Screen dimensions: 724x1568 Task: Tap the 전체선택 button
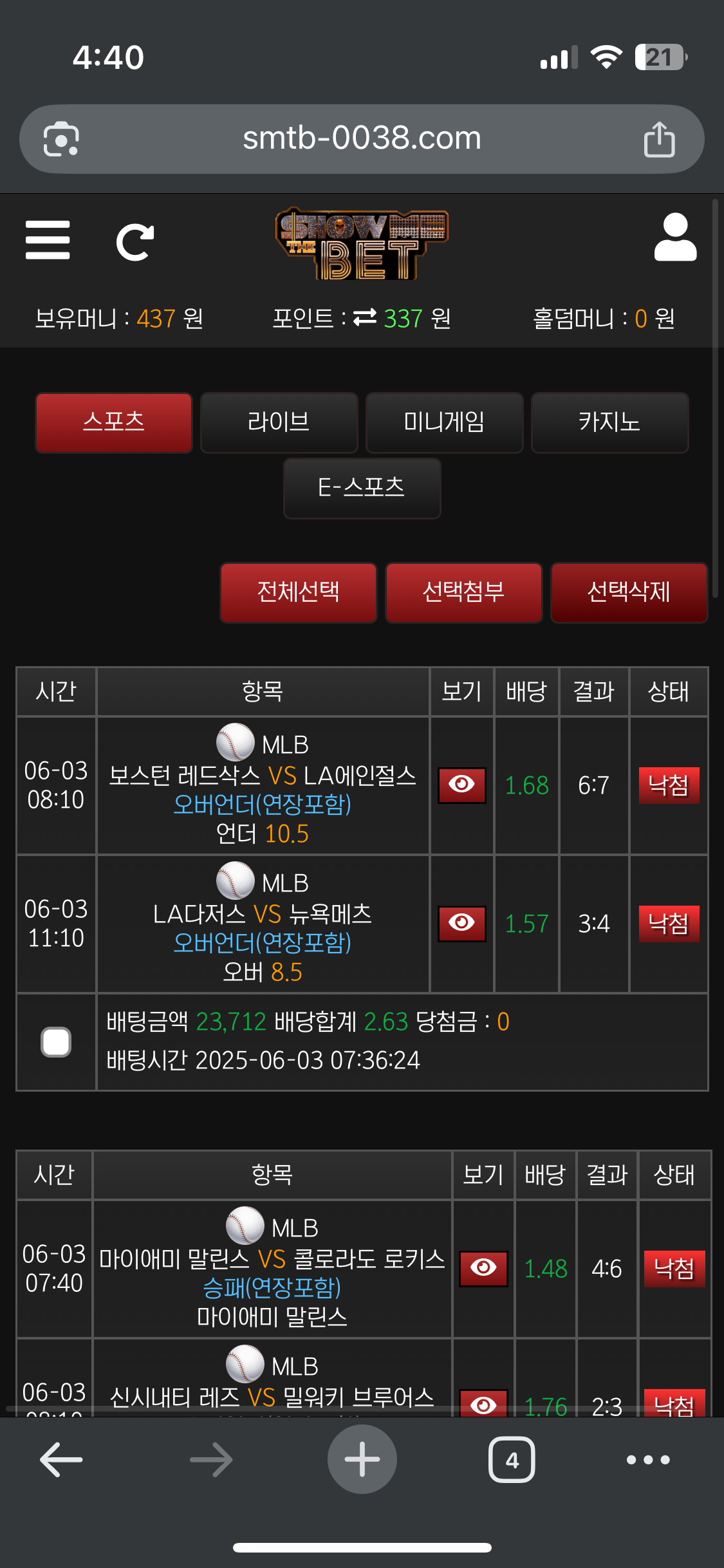[298, 592]
